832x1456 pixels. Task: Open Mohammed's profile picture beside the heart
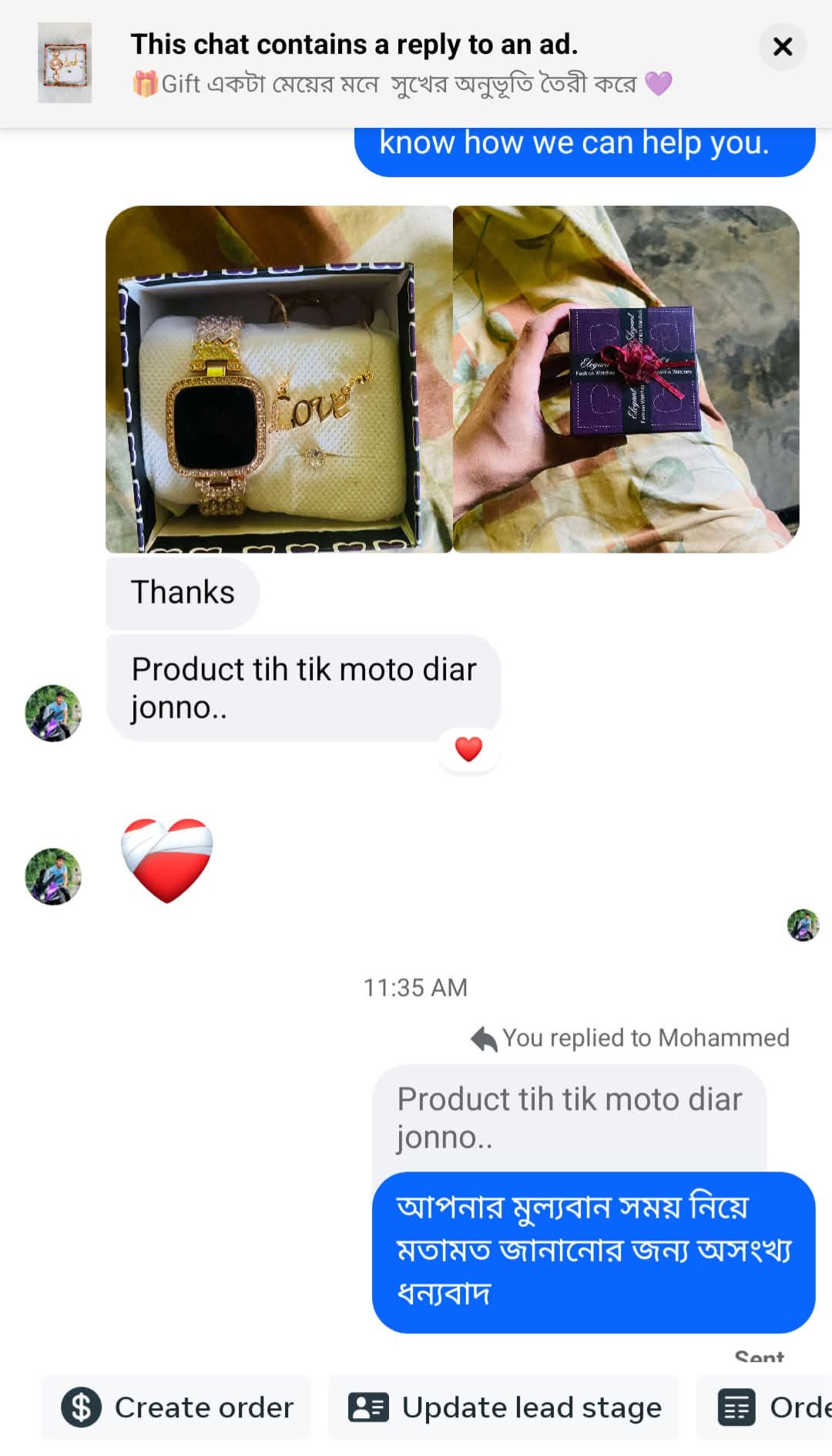pyautogui.click(x=53, y=876)
